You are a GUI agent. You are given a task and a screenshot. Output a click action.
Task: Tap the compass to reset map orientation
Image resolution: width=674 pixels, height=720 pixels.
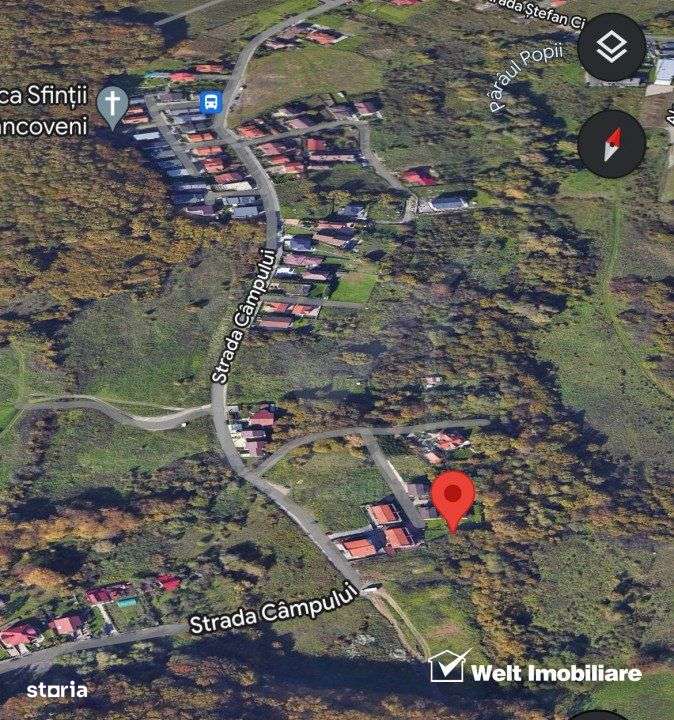tap(611, 145)
